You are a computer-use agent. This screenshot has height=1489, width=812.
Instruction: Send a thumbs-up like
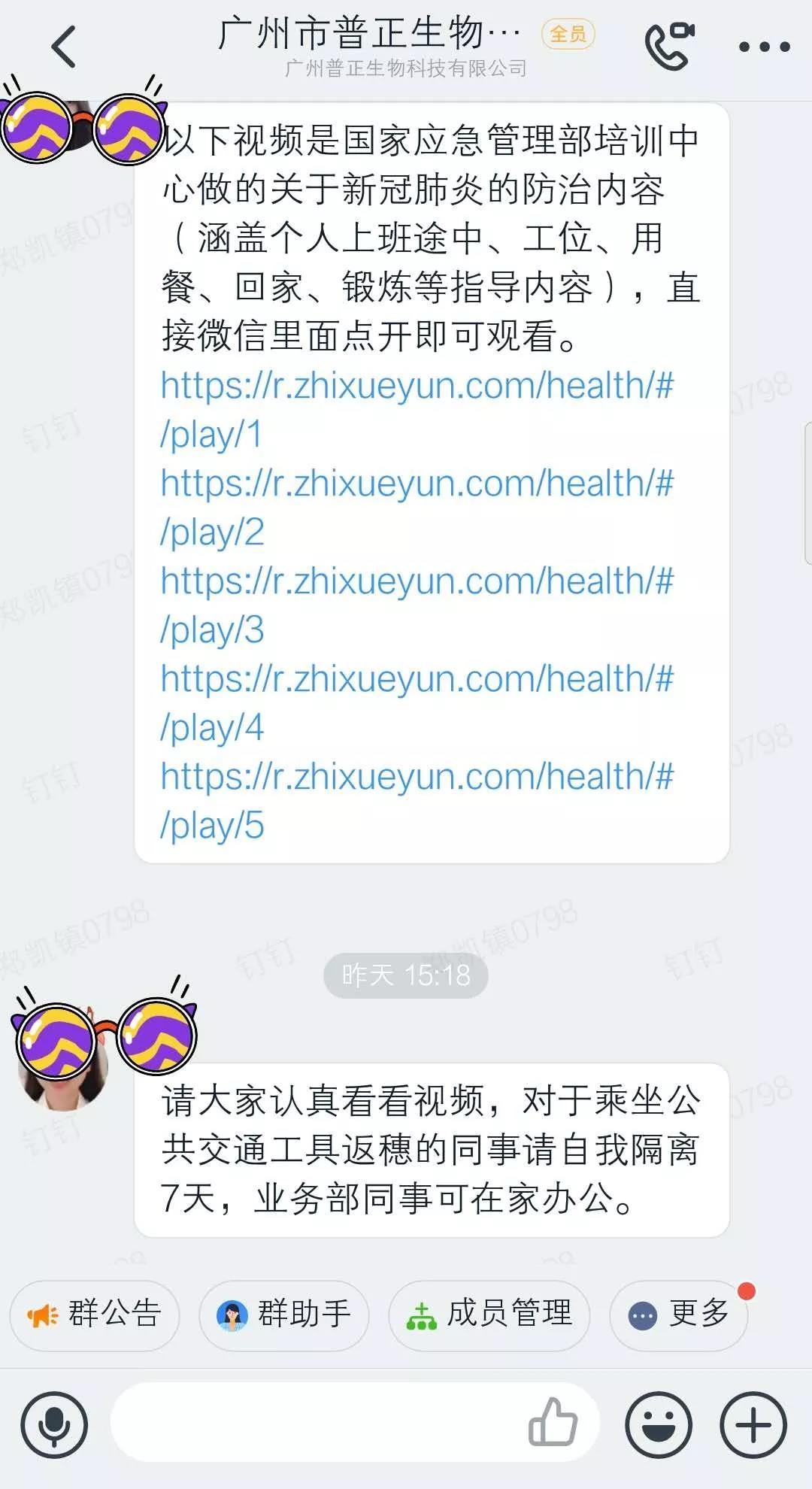pyautogui.click(x=553, y=1423)
